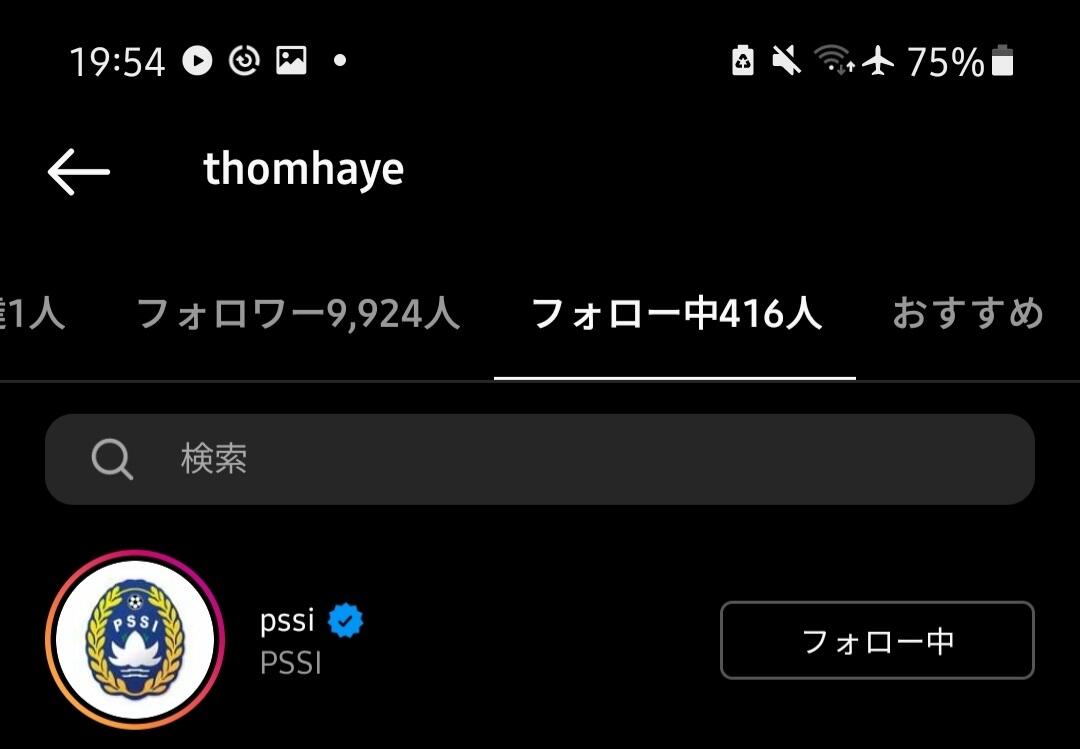Viewport: 1080px width, 749px height.
Task: Go back using the arrow icon
Action: (78, 172)
